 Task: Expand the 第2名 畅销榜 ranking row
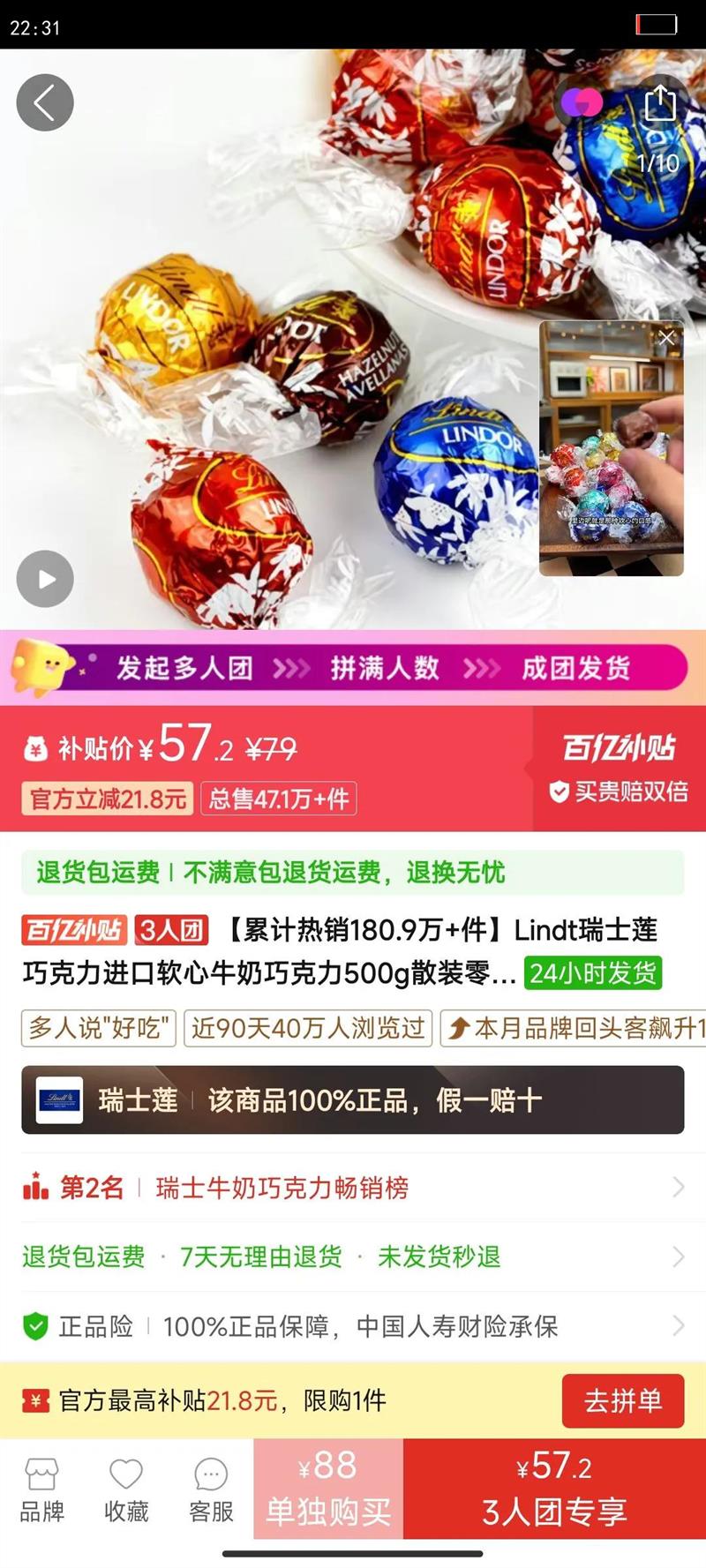tap(353, 1189)
